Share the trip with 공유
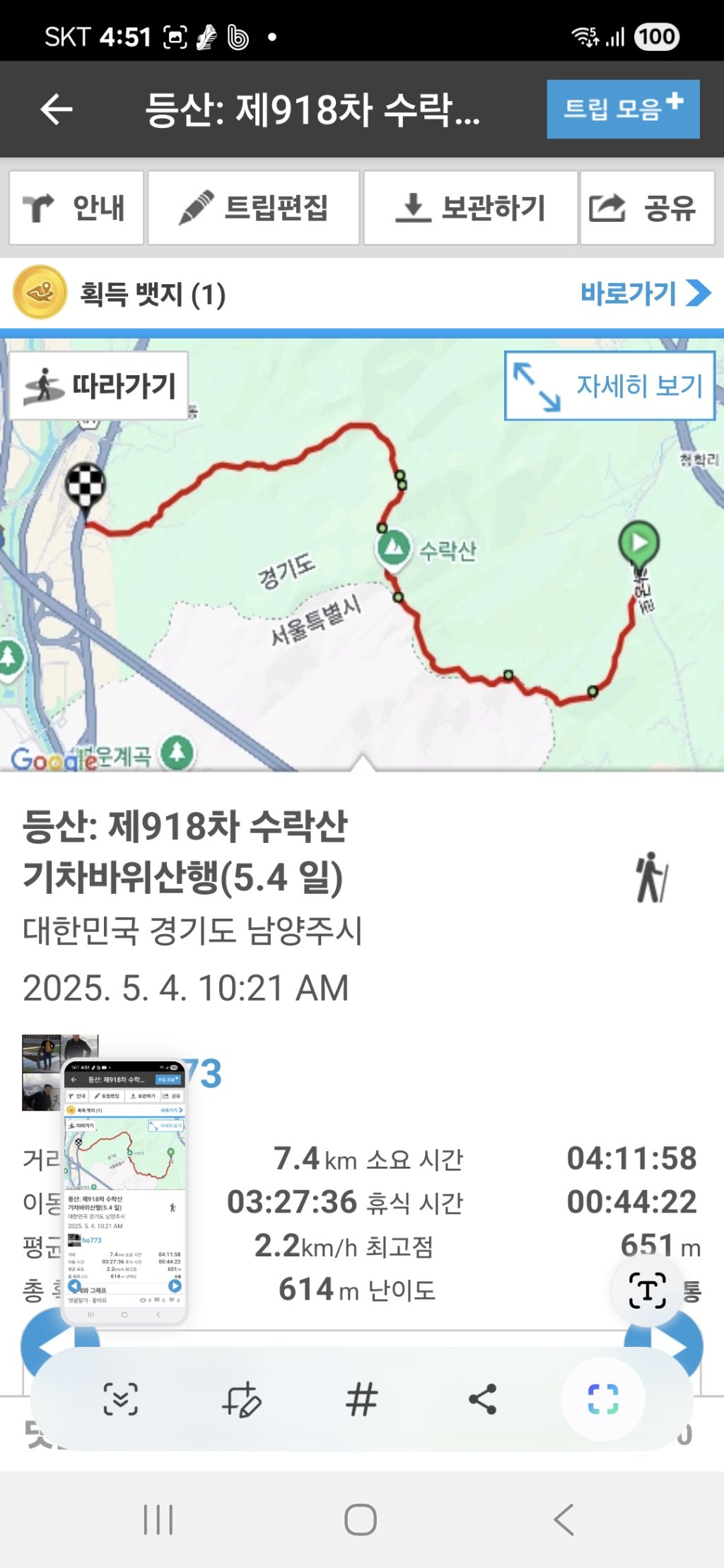The image size is (724, 1568). tap(647, 208)
